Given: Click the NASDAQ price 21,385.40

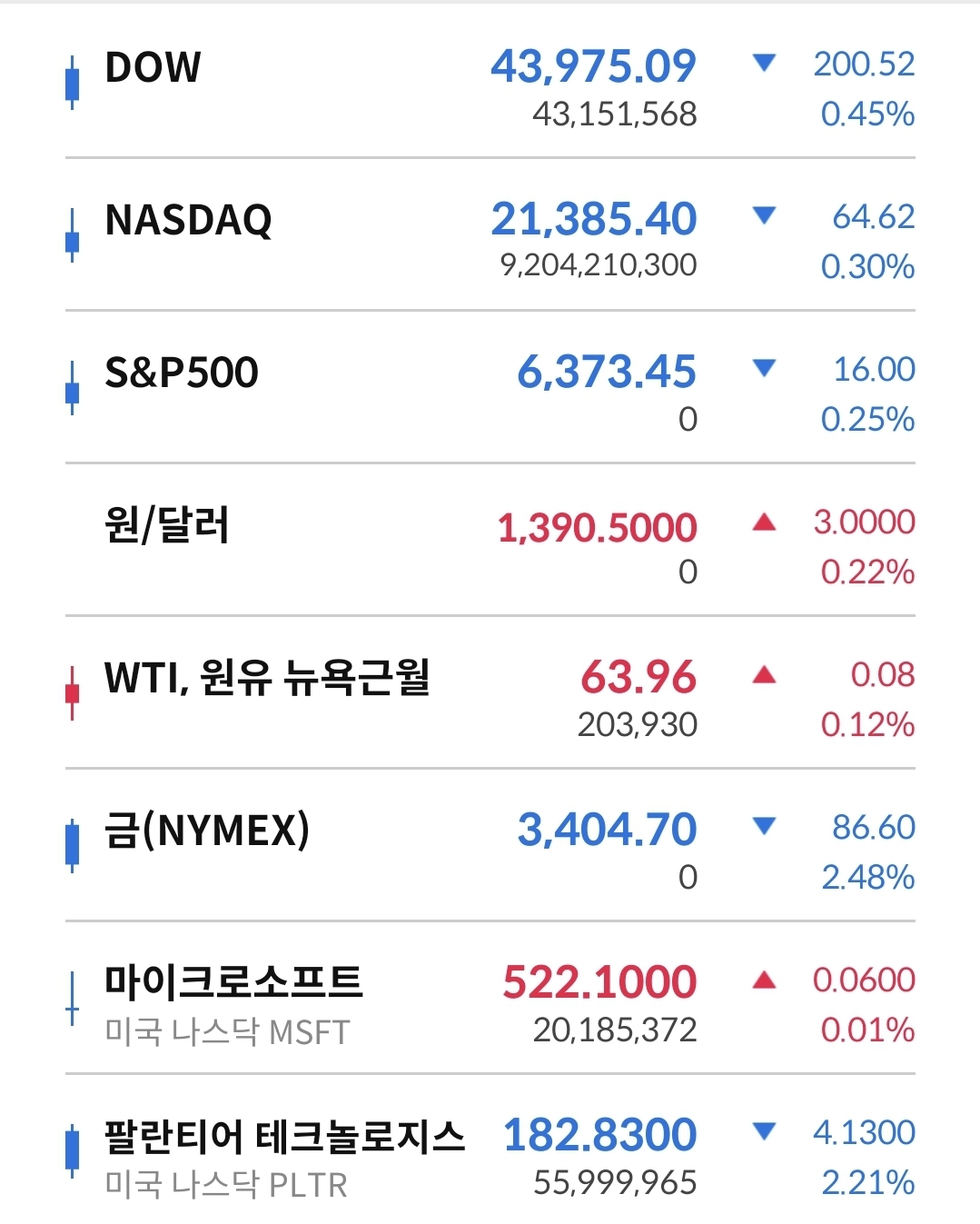Looking at the screenshot, I should pos(597,218).
